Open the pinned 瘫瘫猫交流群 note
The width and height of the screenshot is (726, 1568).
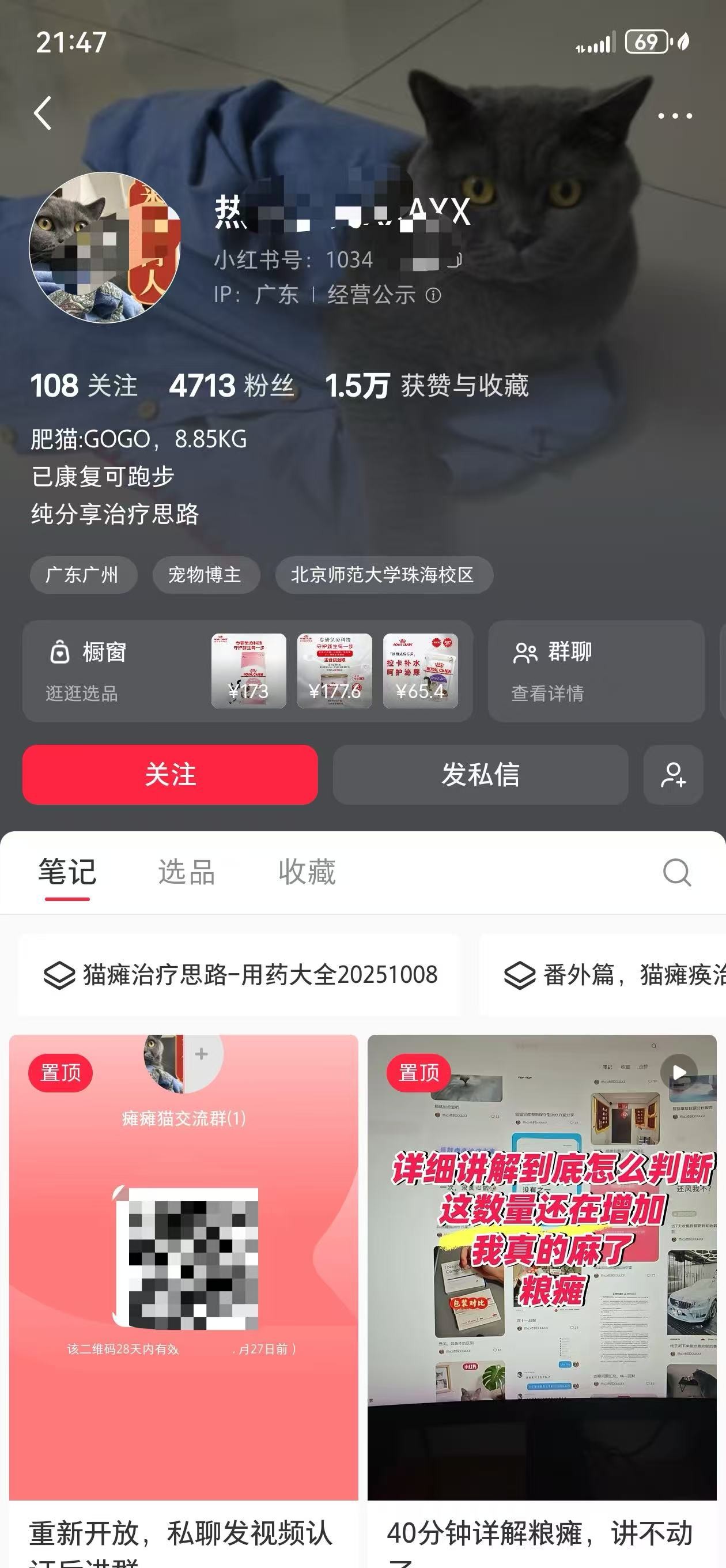[x=184, y=1267]
